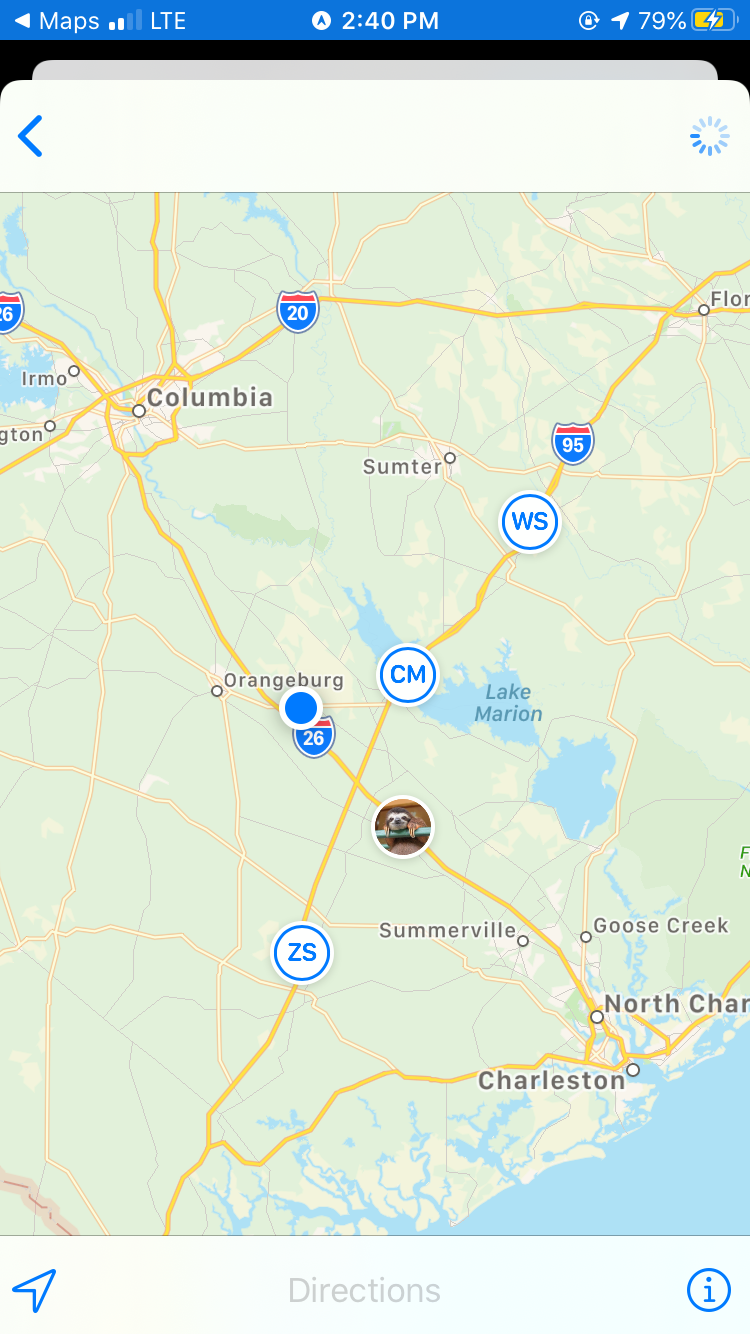Open the info button
The width and height of the screenshot is (750, 1334).
click(x=708, y=1290)
